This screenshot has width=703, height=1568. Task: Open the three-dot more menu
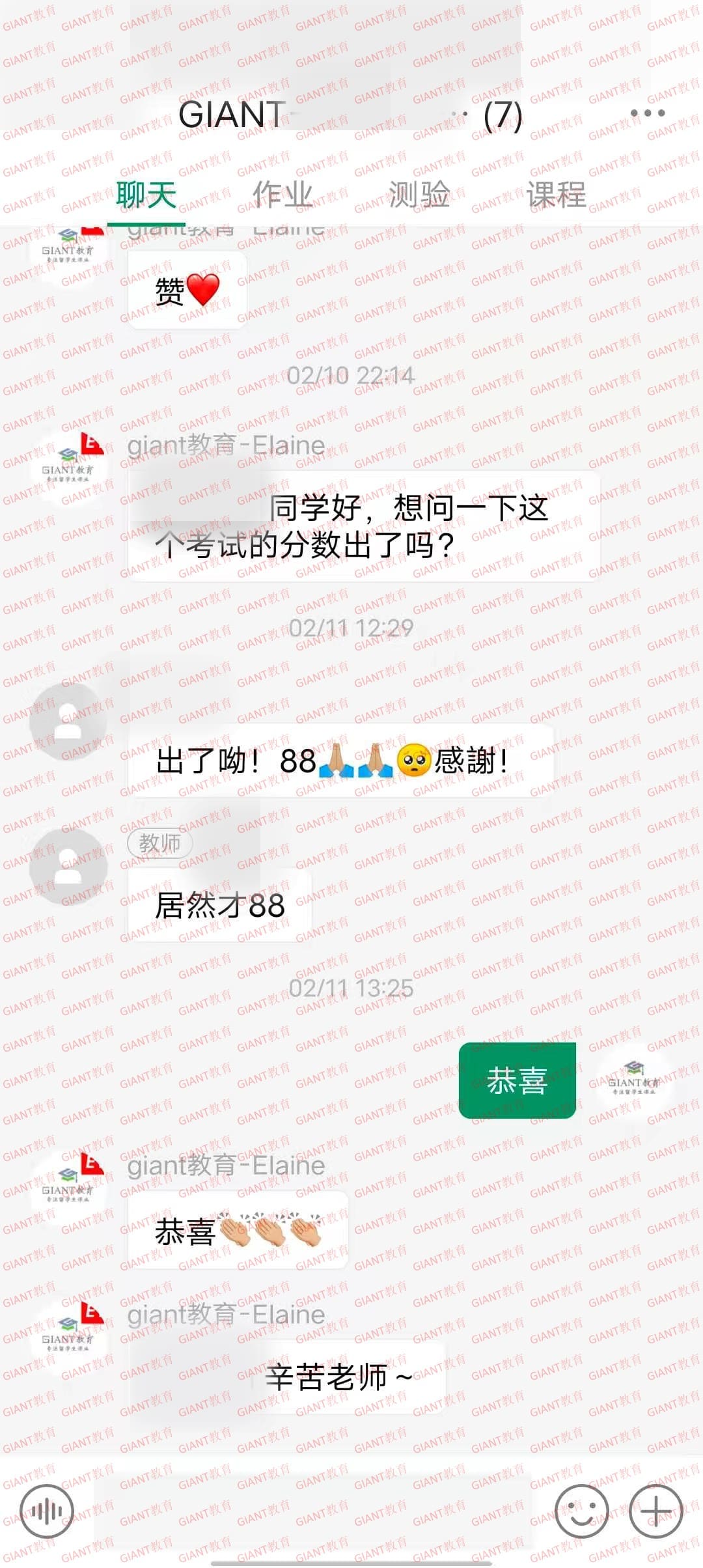click(648, 113)
